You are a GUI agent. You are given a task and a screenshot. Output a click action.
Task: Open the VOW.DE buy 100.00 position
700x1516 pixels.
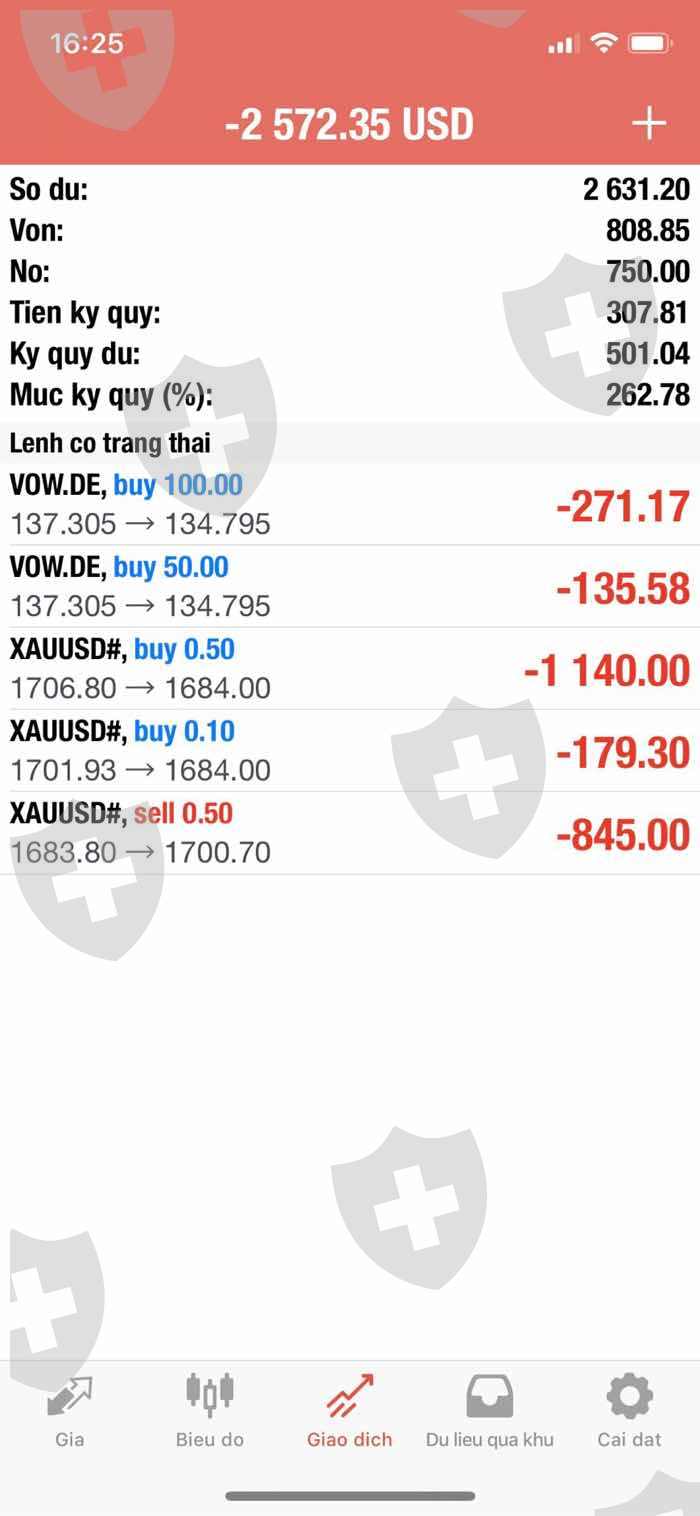[350, 504]
